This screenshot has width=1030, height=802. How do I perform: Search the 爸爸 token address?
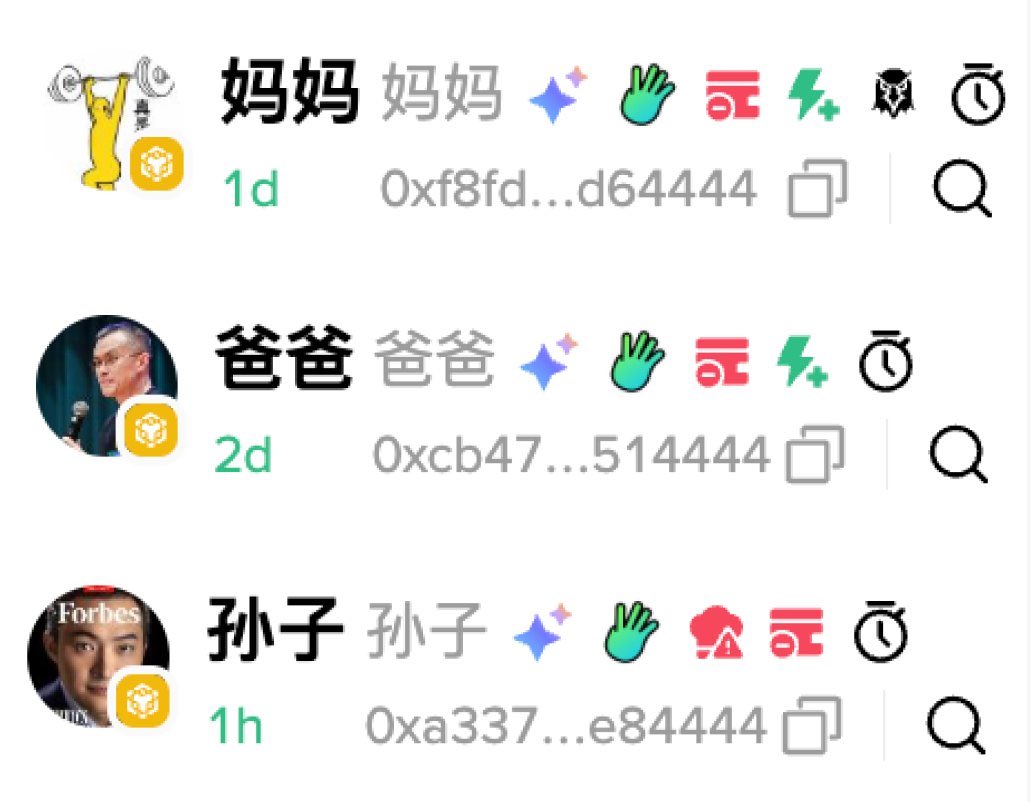point(959,456)
